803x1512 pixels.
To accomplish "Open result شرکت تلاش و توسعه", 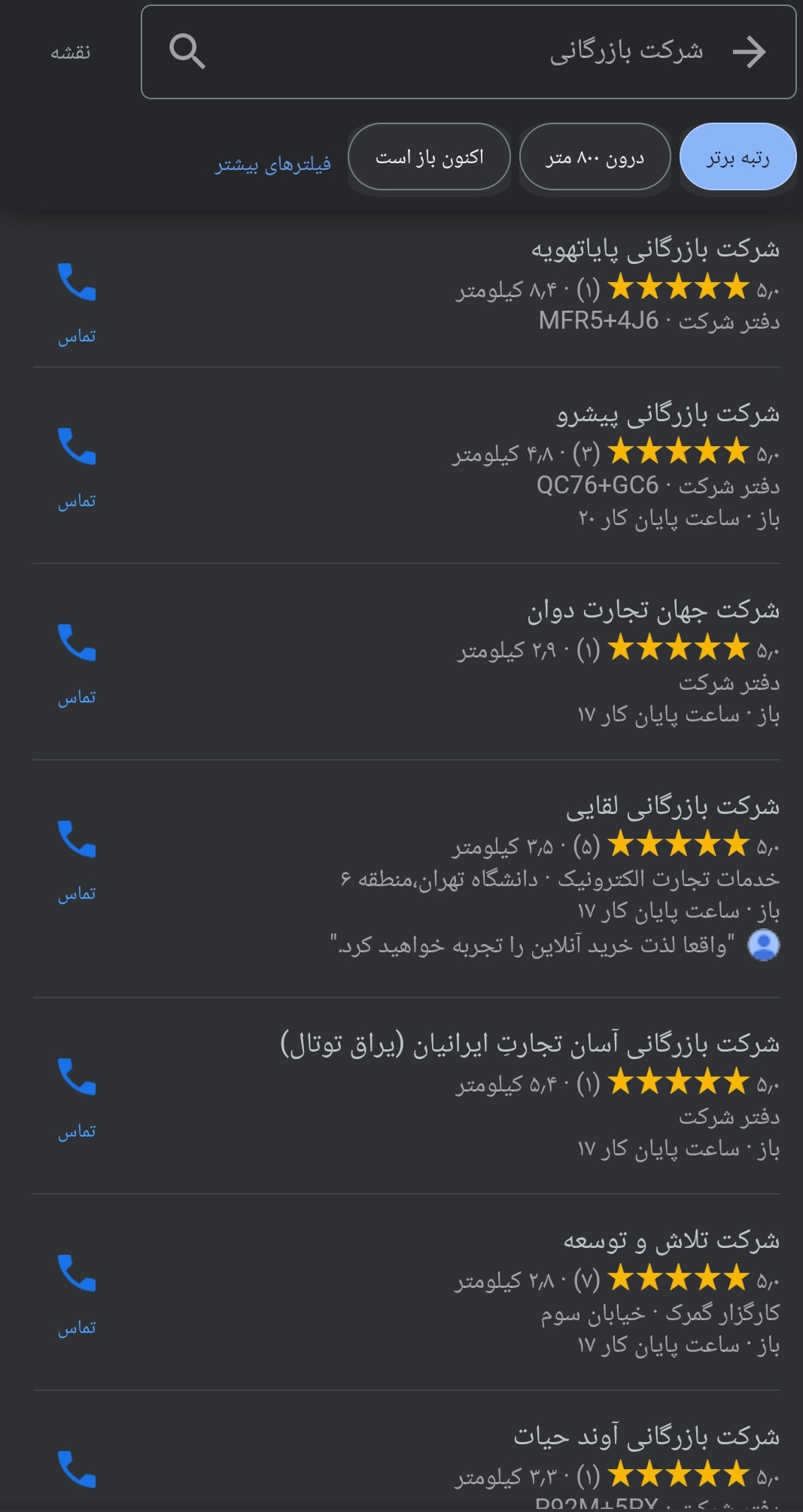I will [671, 1240].
